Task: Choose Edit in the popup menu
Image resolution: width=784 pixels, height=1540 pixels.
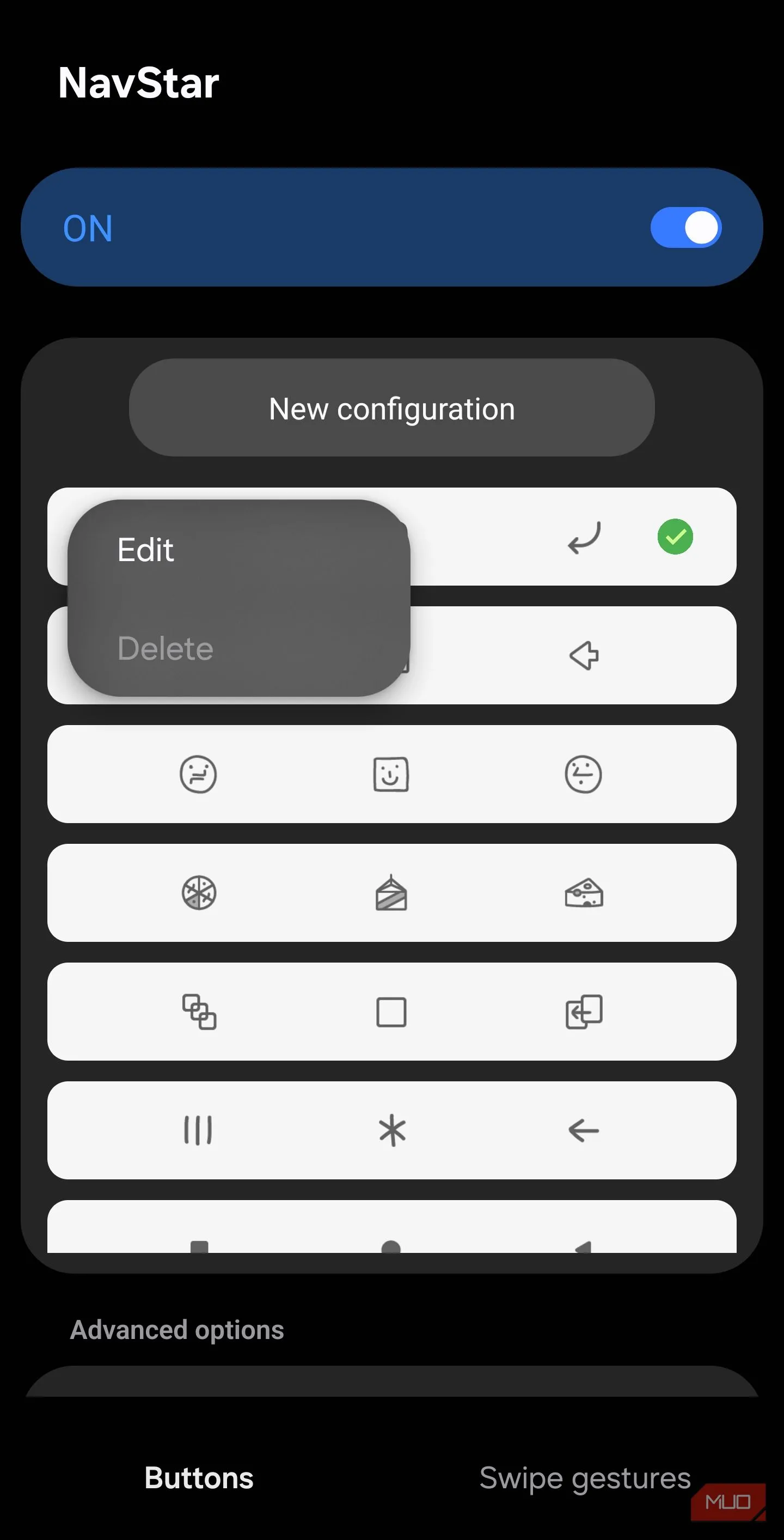Action: (146, 550)
